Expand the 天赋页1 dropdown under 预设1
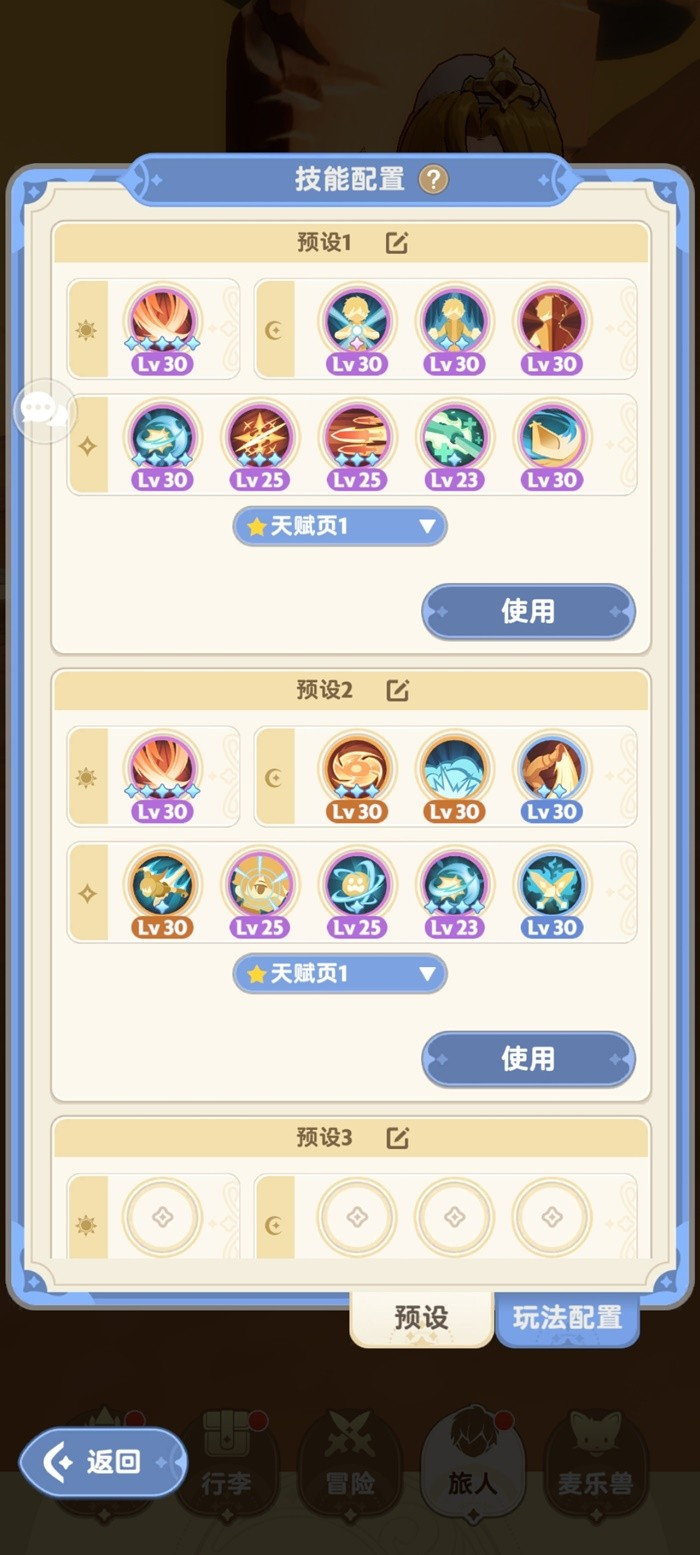The width and height of the screenshot is (700, 1555). 340,526
